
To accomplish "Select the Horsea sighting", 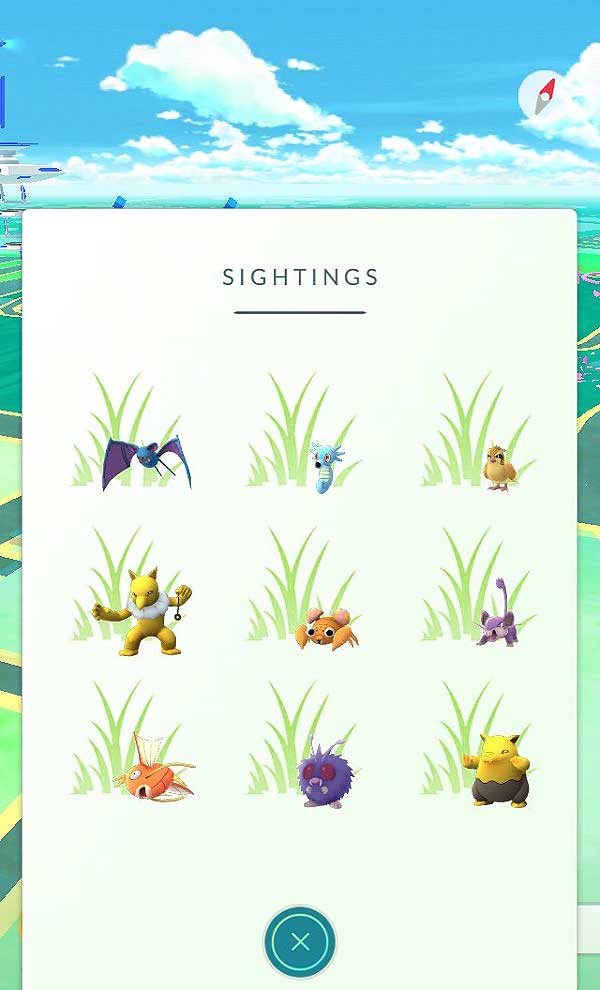I will point(325,467).
